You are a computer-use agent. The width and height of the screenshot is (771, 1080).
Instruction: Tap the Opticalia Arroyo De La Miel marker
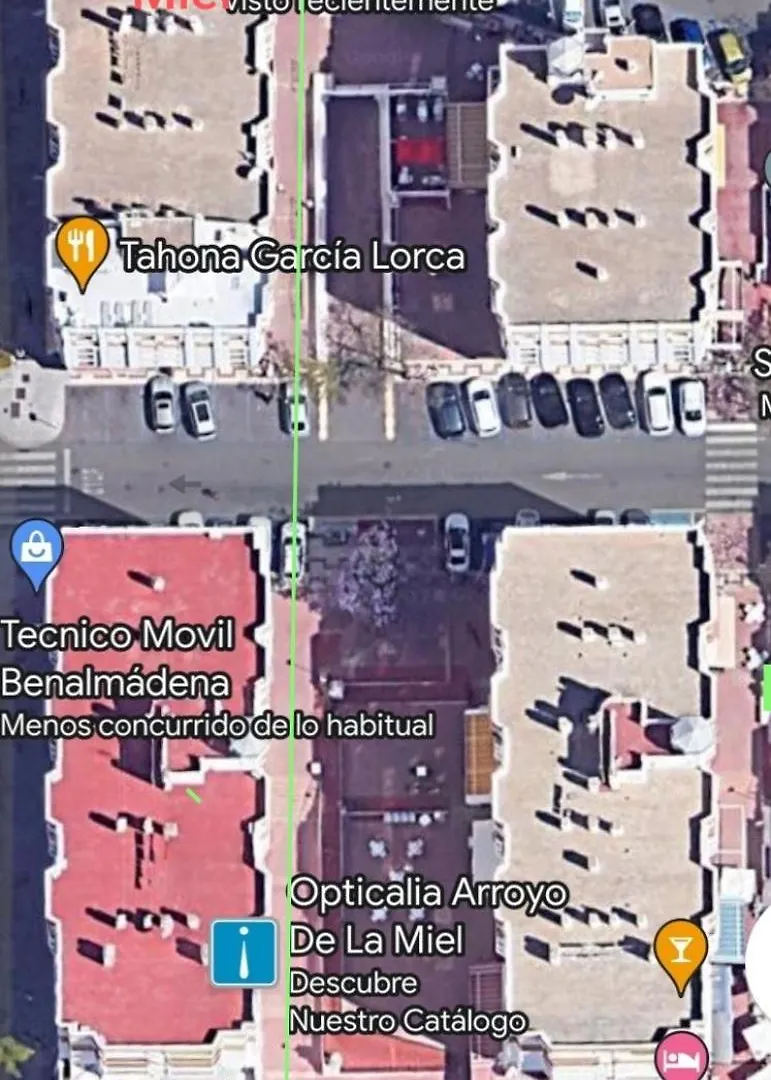tap(243, 953)
